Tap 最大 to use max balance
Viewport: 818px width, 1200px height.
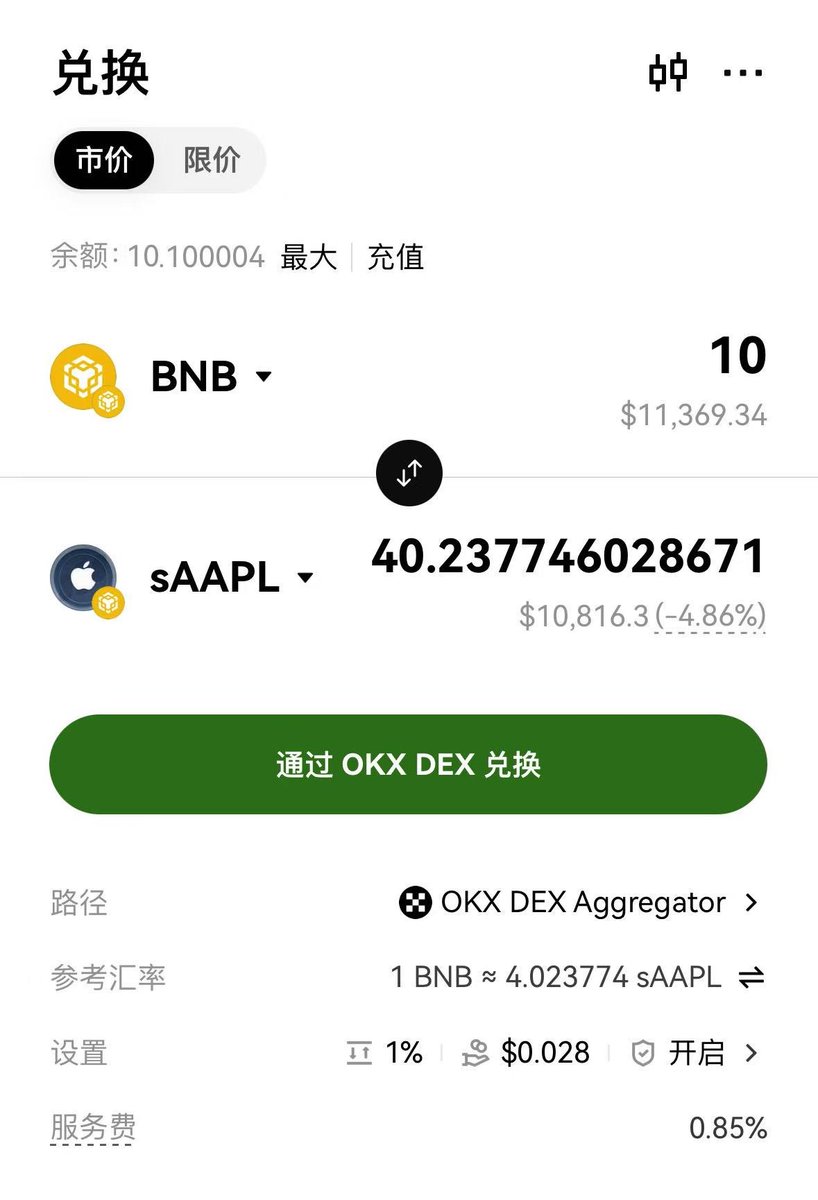309,257
